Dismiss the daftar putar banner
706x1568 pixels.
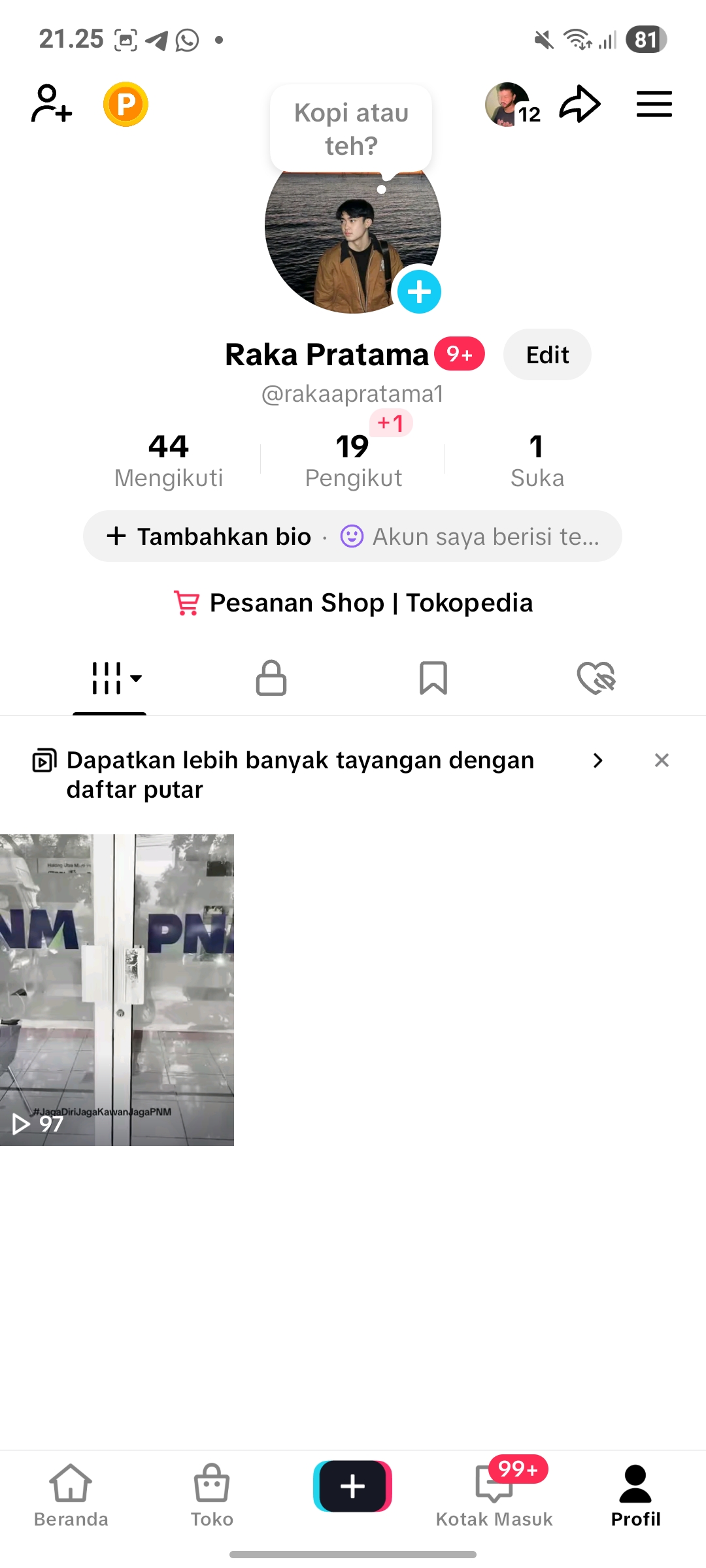662,760
